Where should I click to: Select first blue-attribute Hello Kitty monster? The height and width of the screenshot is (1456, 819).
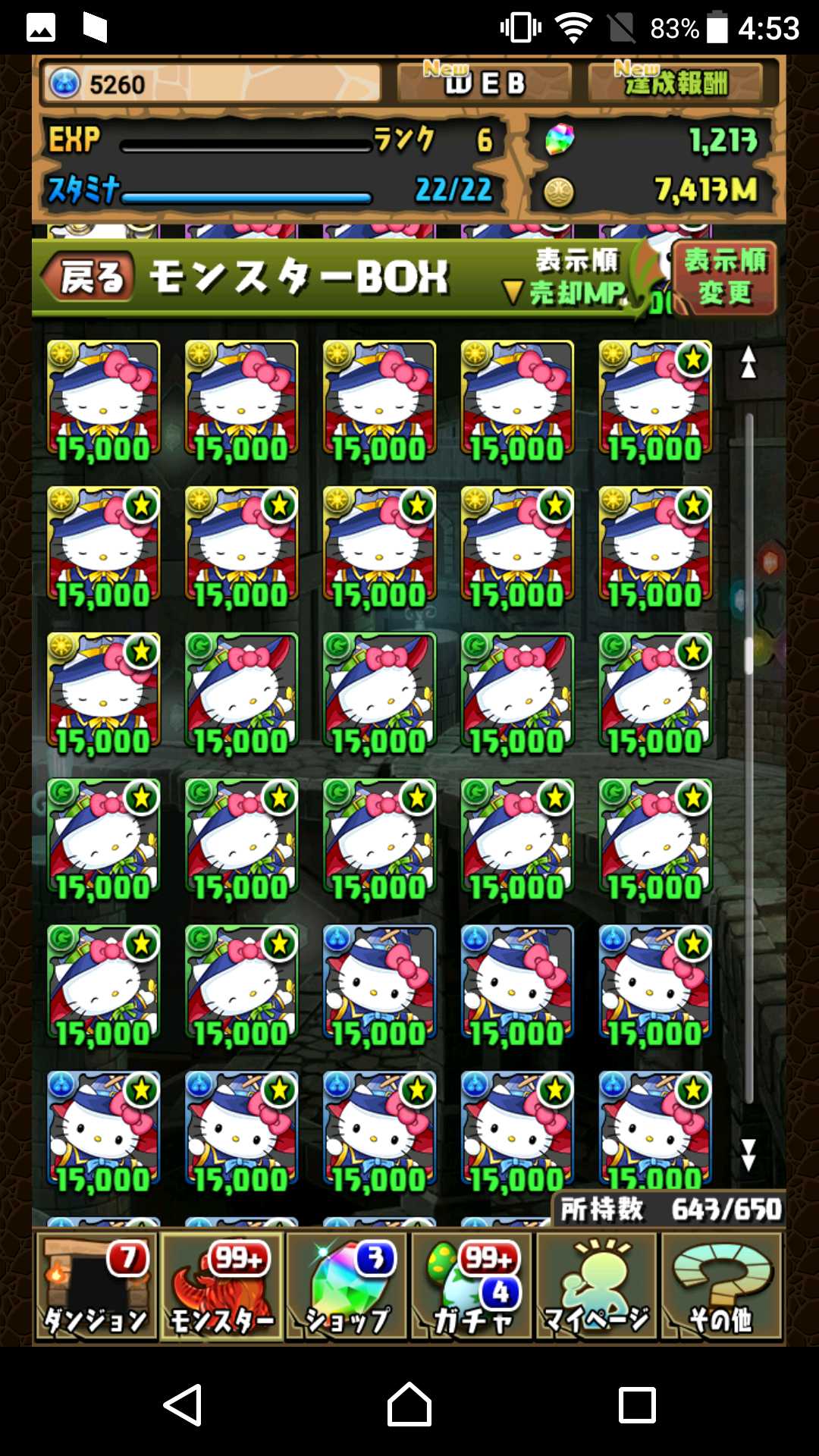380,986
